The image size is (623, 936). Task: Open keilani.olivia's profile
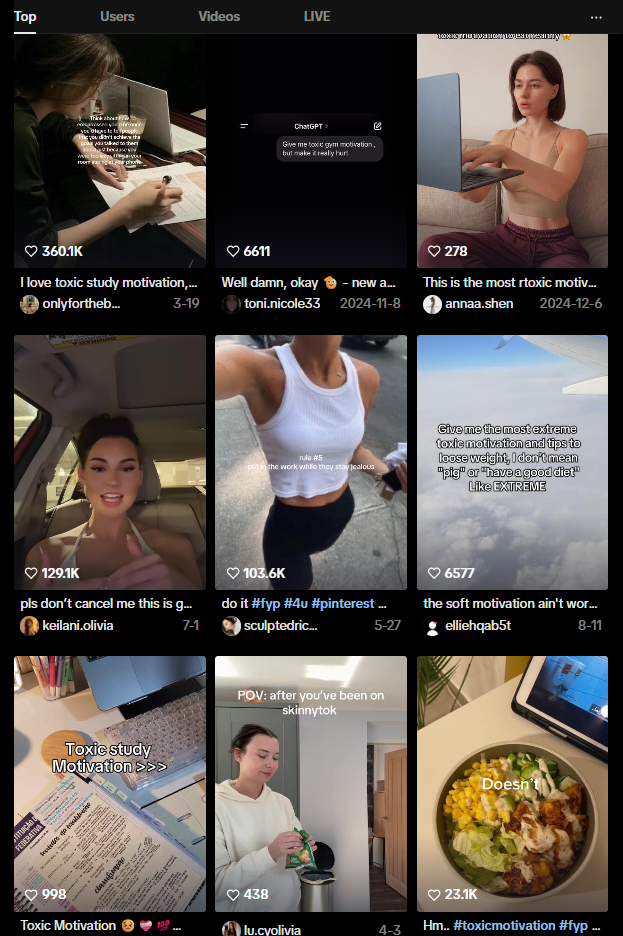77,625
